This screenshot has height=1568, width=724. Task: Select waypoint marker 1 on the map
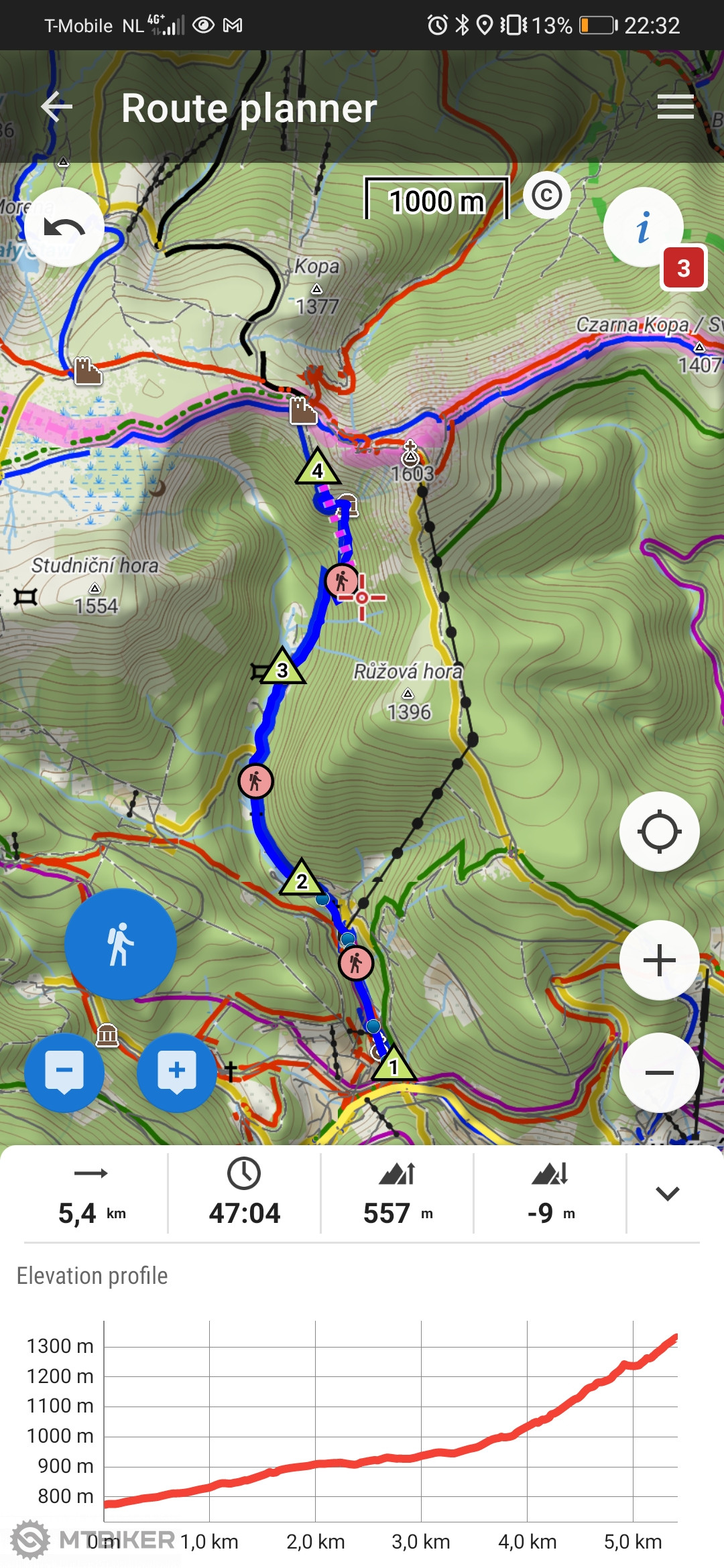[x=394, y=1065]
